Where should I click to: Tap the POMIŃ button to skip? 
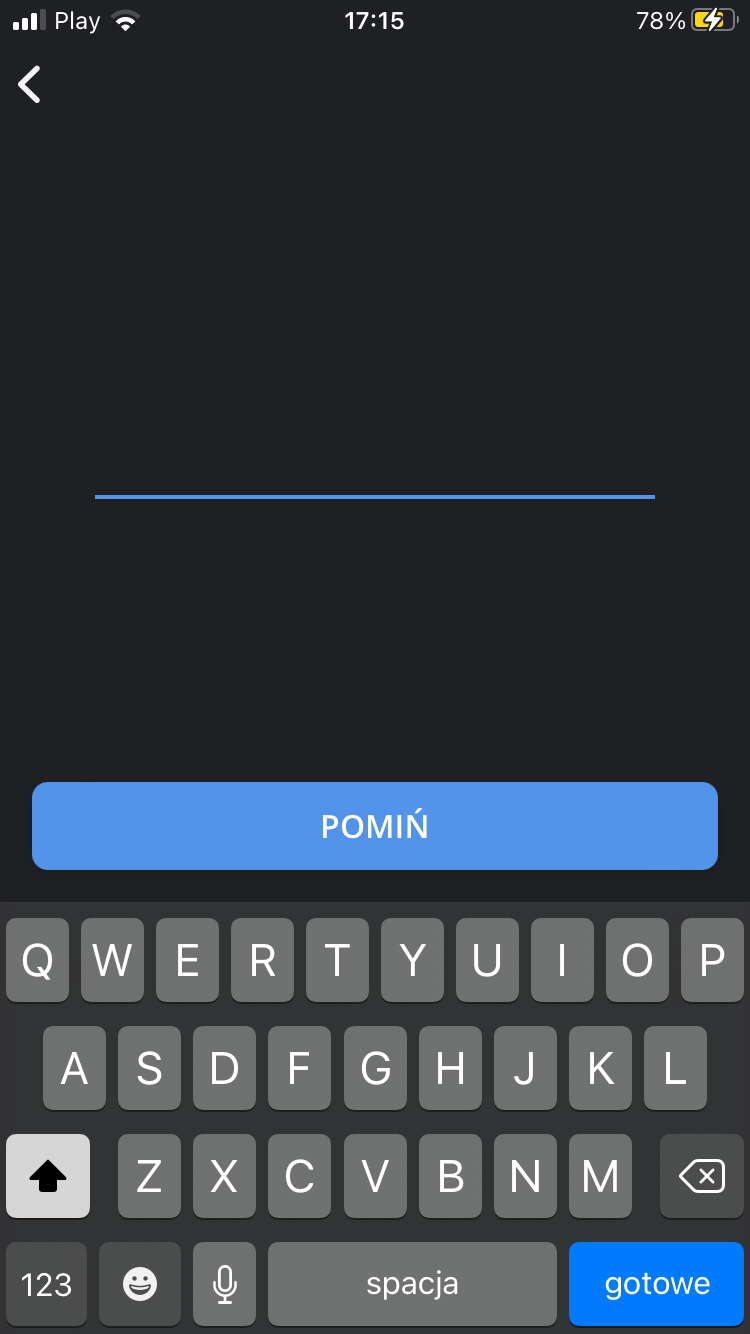click(375, 826)
